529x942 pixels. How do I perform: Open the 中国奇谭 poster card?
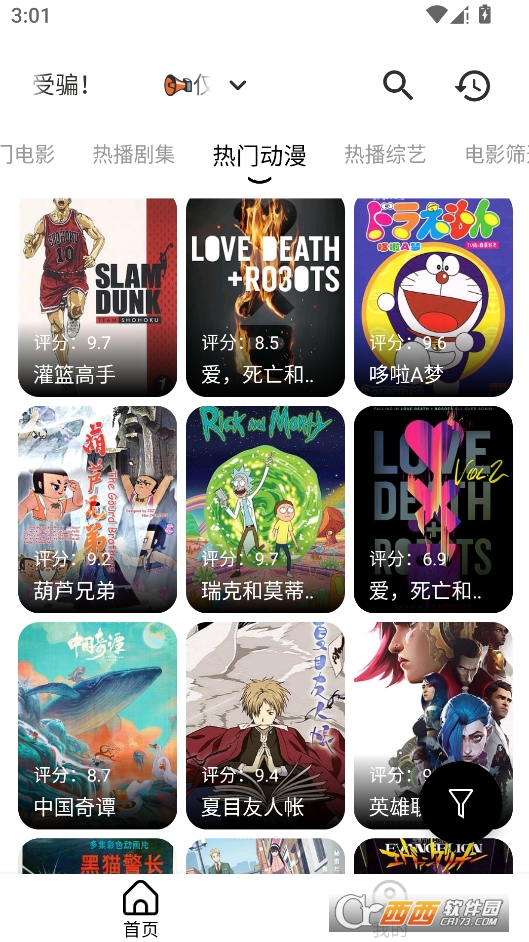[x=97, y=726]
